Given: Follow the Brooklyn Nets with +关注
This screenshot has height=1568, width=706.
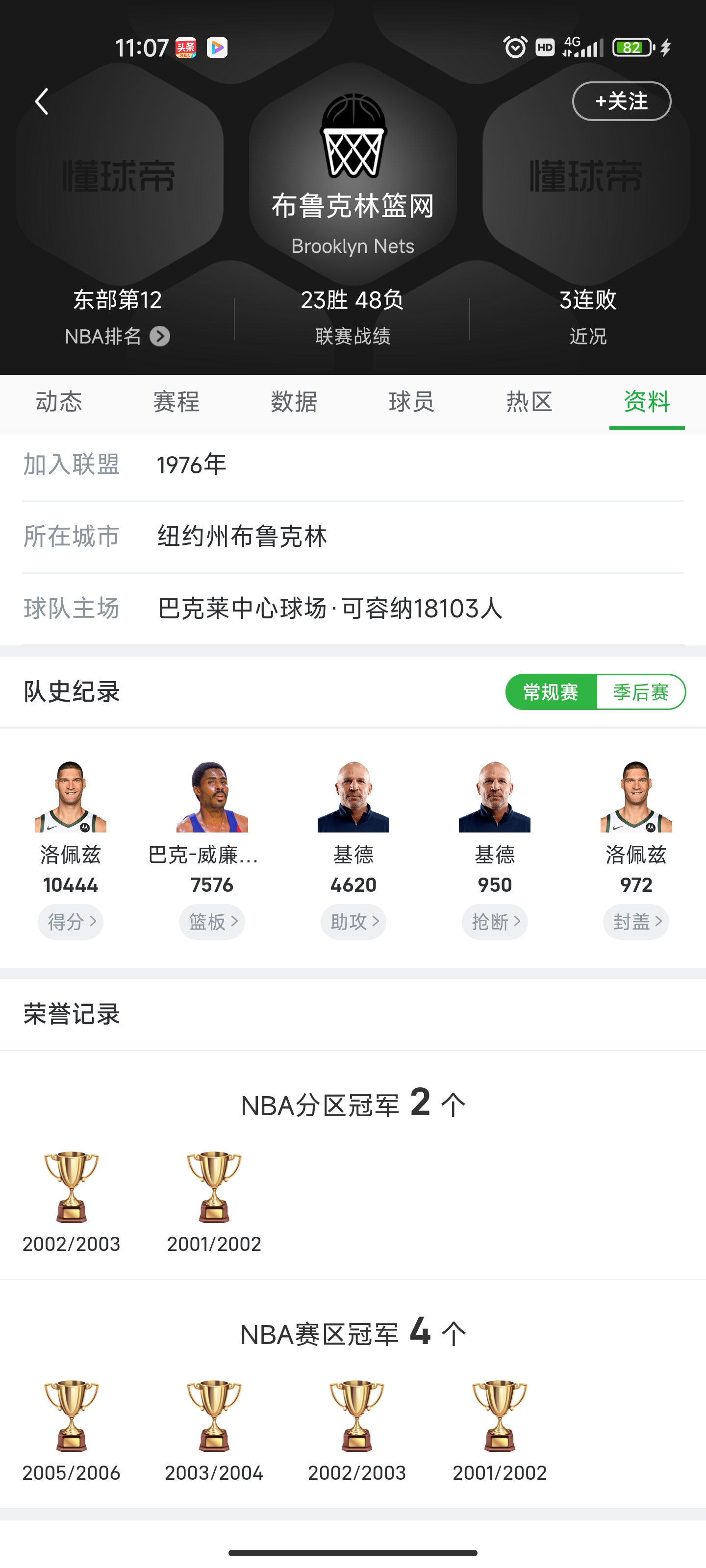Looking at the screenshot, I should coord(621,101).
